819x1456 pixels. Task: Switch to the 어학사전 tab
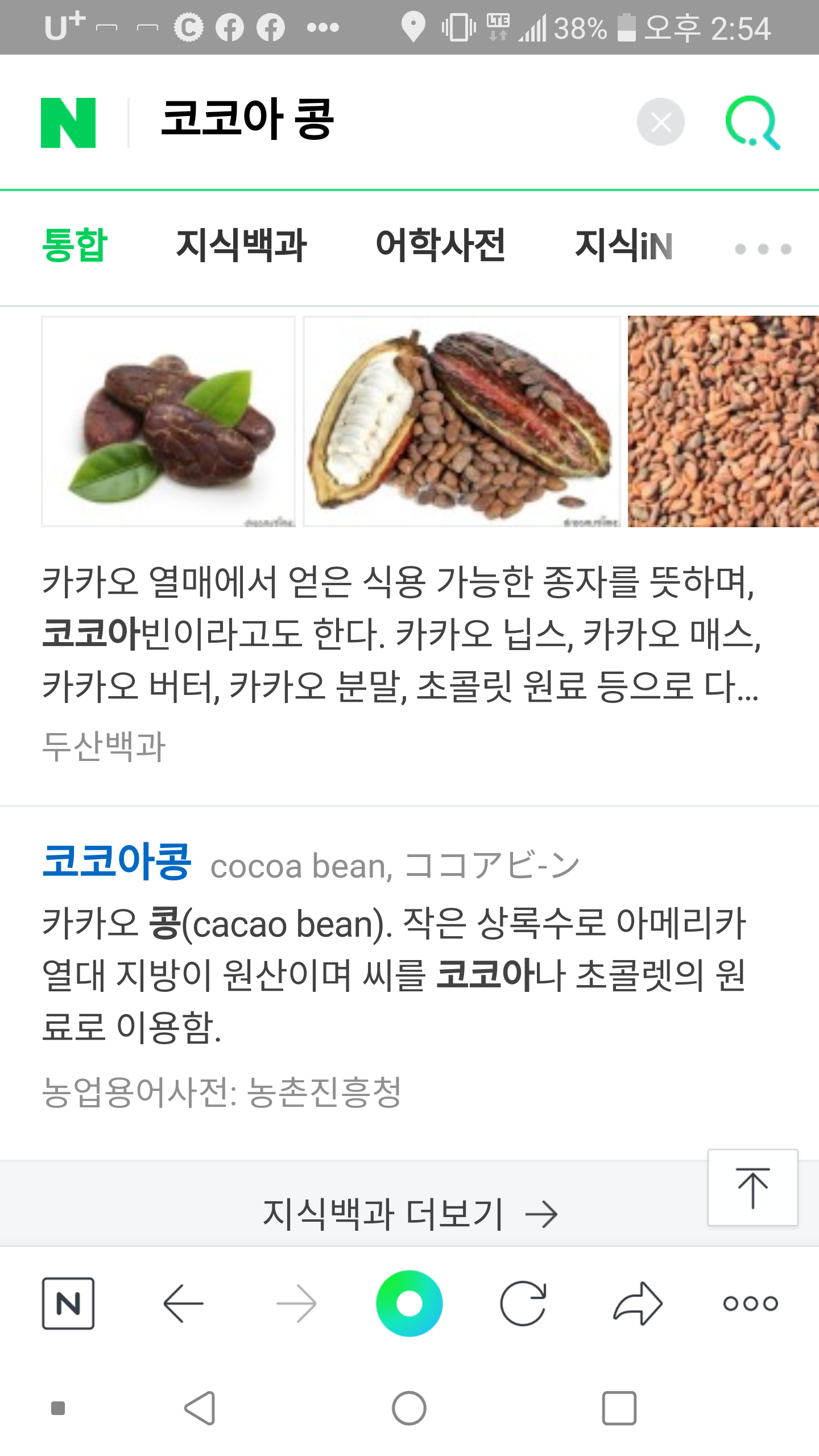[440, 246]
